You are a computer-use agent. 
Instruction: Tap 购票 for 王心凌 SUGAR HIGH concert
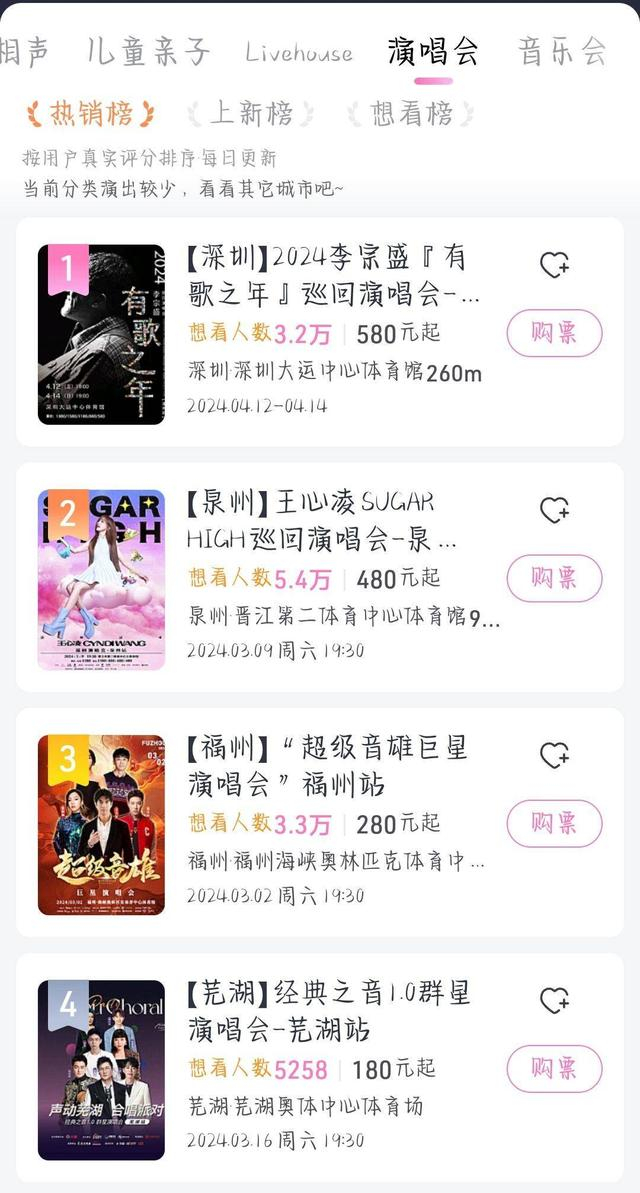(x=554, y=578)
